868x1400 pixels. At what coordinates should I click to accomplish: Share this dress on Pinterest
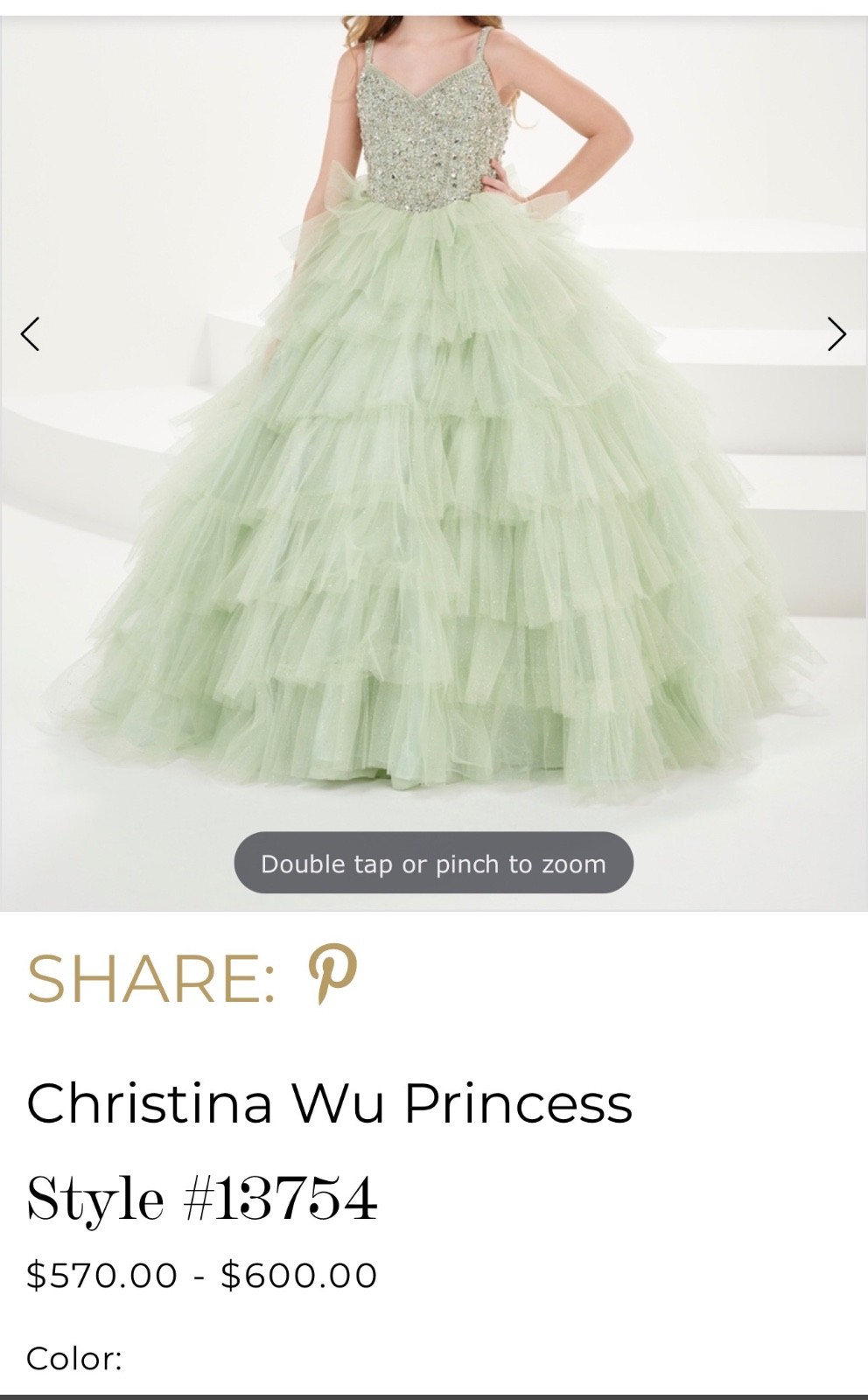[x=333, y=976]
